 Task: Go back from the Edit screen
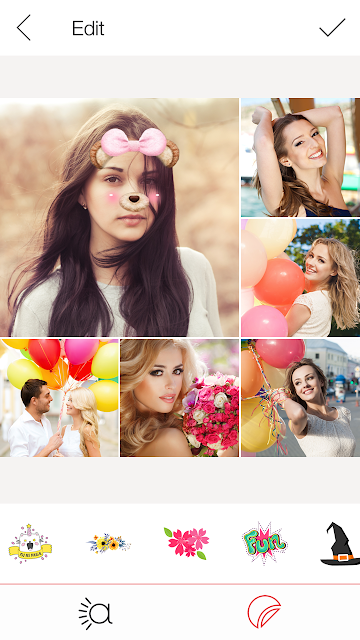pyautogui.click(x=24, y=28)
